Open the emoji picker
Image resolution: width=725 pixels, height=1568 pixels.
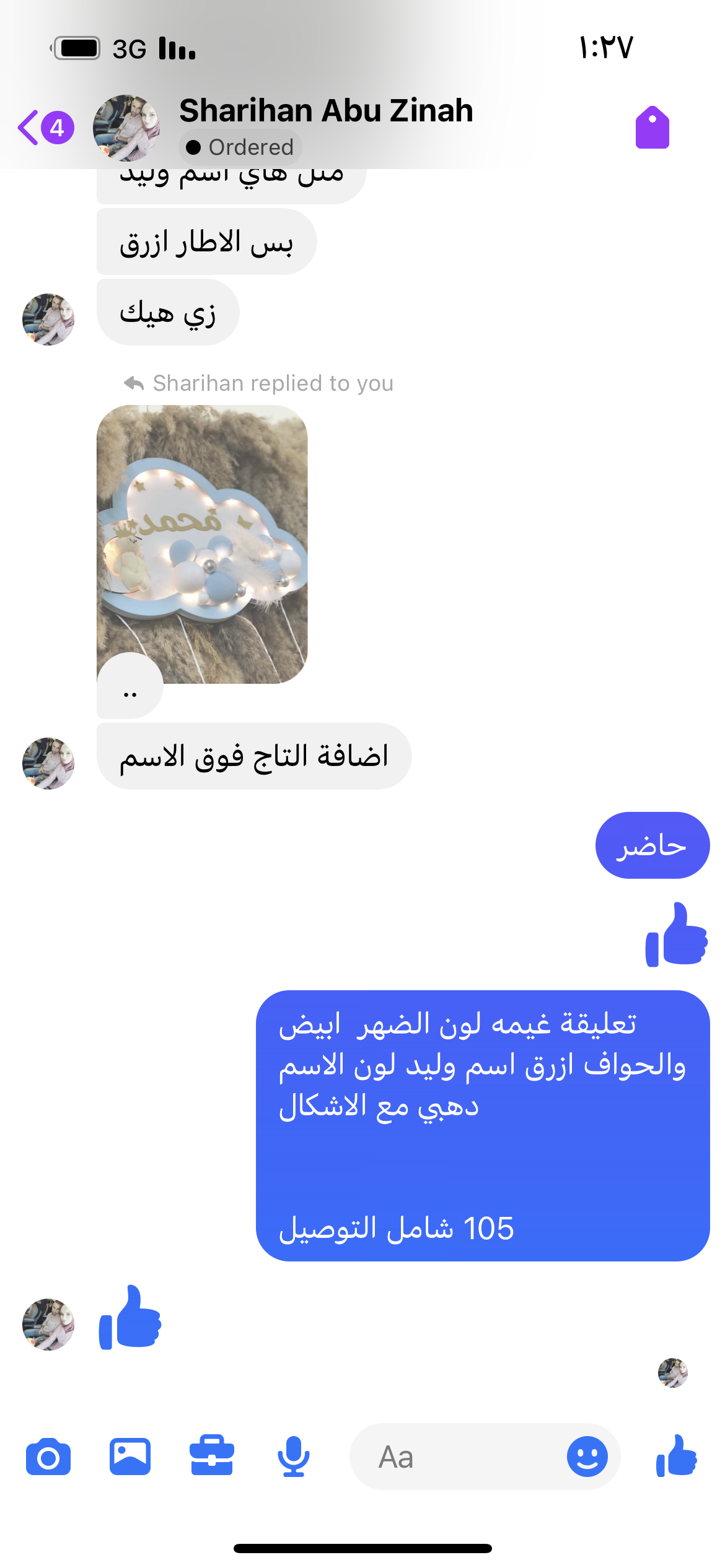587,1457
